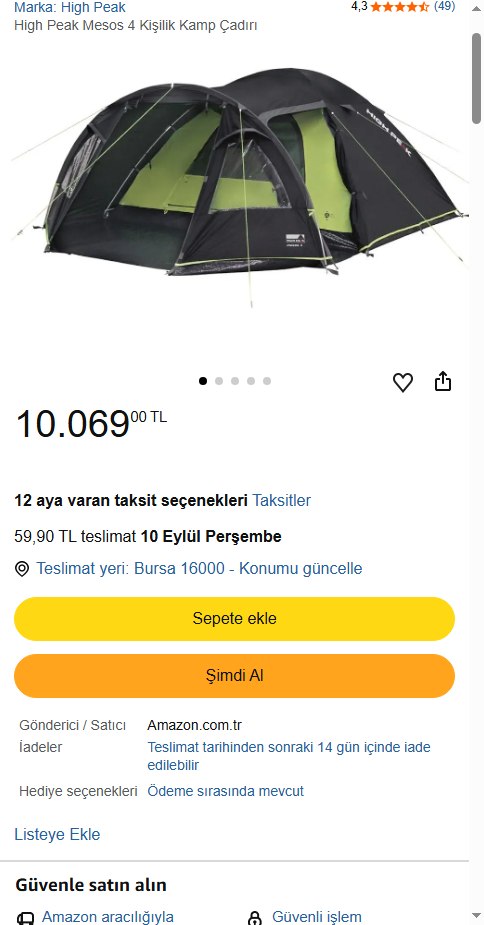Add the tent to wishlist with heart icon
The height and width of the screenshot is (925, 484).
pos(403,382)
